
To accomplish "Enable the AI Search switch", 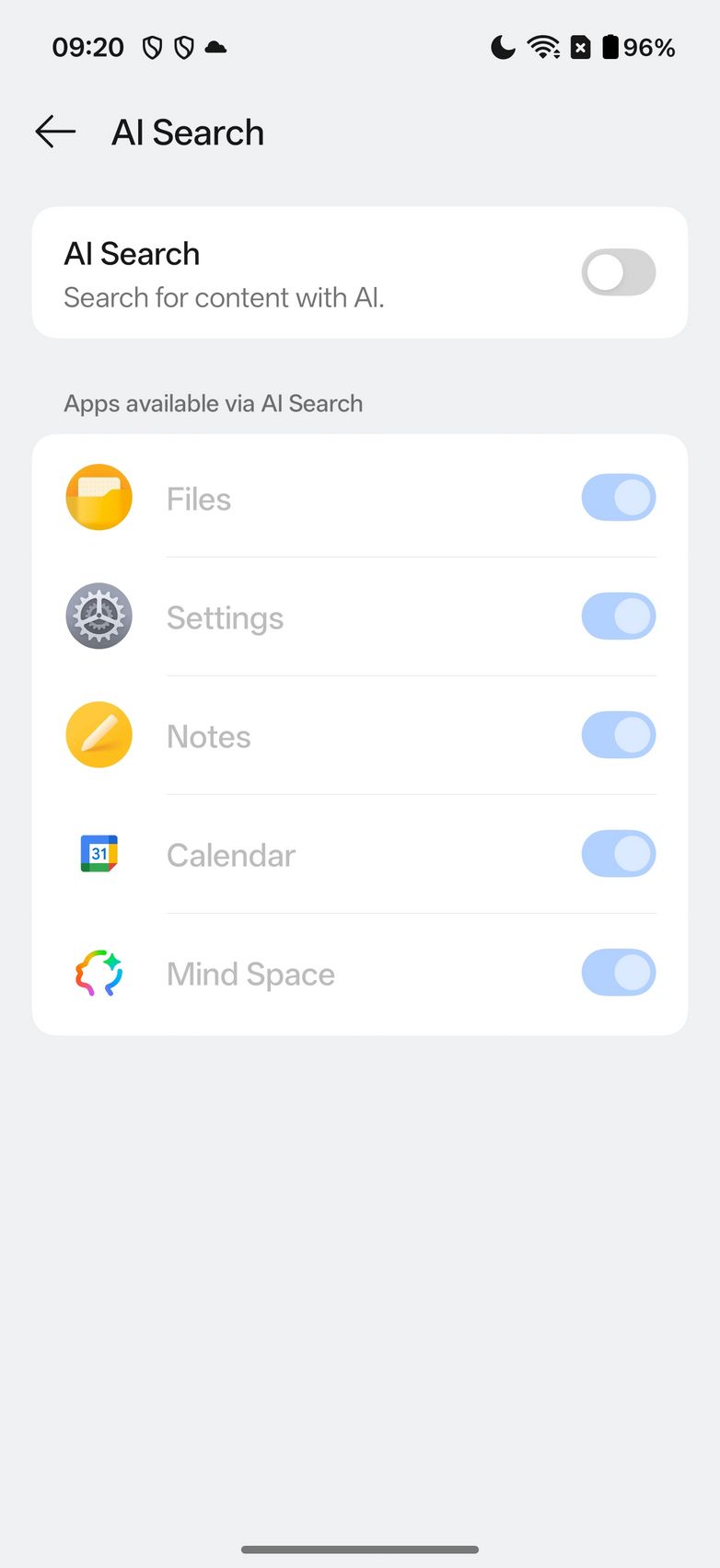I will (x=618, y=272).
